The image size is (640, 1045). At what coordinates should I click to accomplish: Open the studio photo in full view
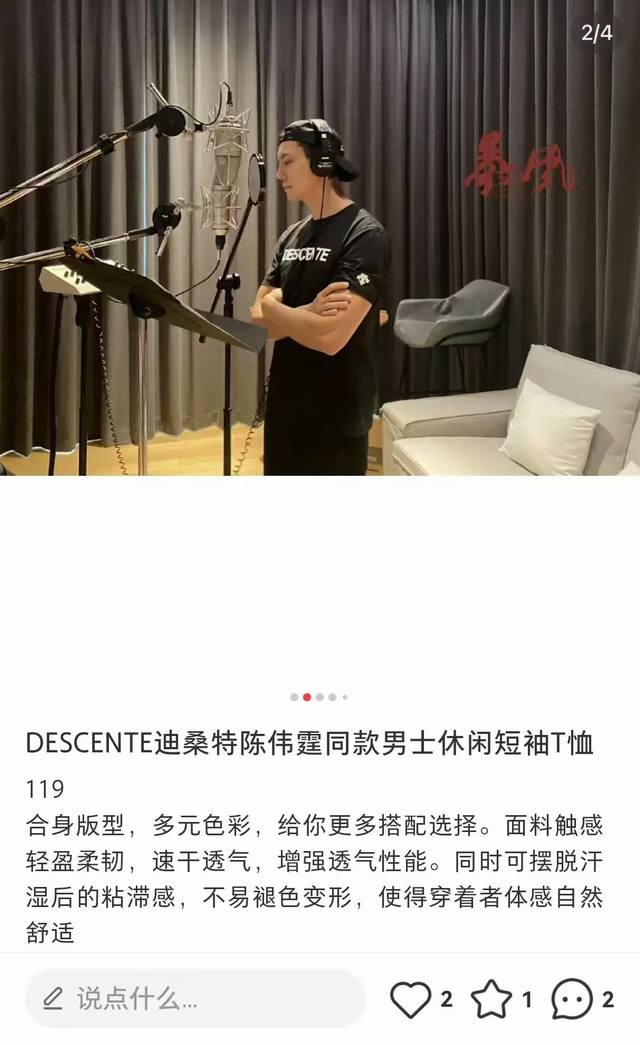(x=320, y=238)
